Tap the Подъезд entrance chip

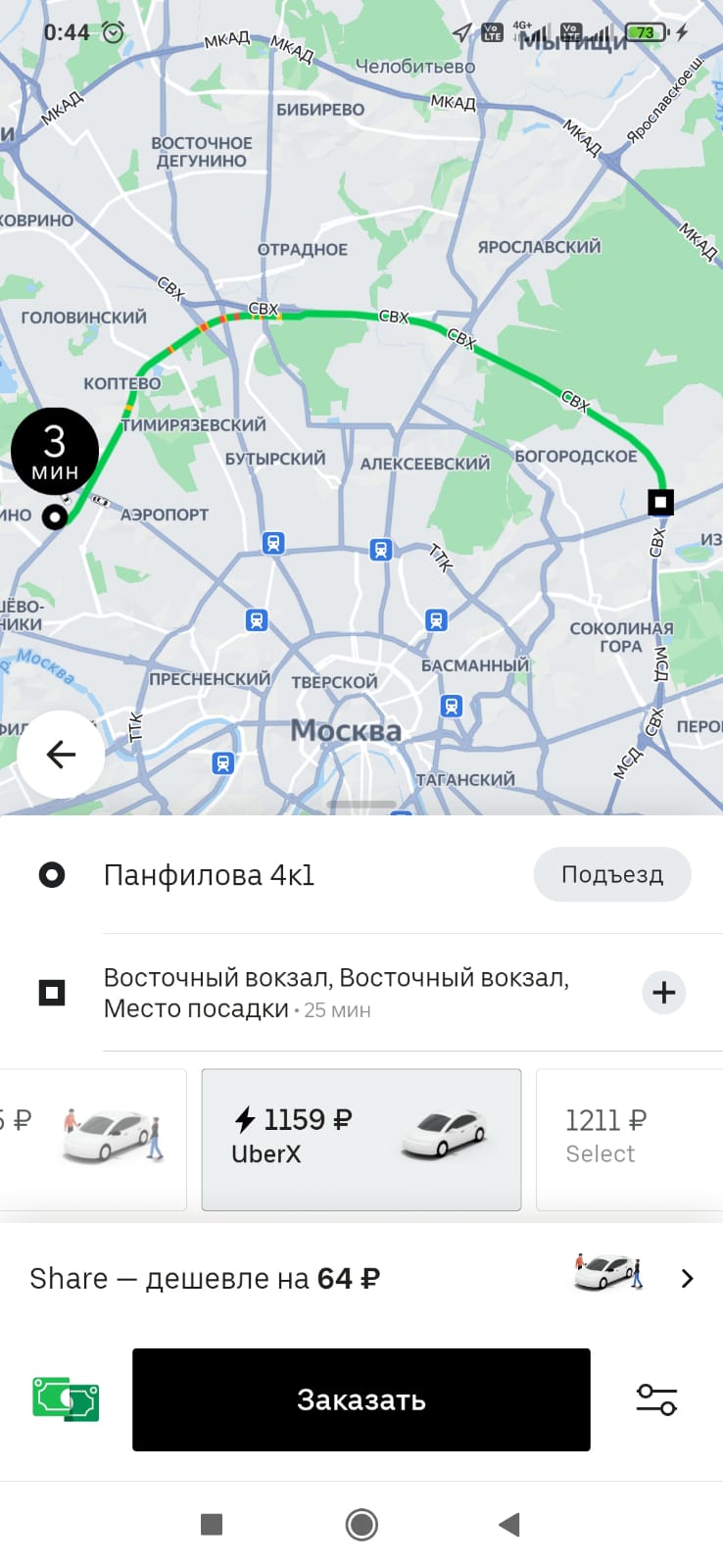coord(611,874)
